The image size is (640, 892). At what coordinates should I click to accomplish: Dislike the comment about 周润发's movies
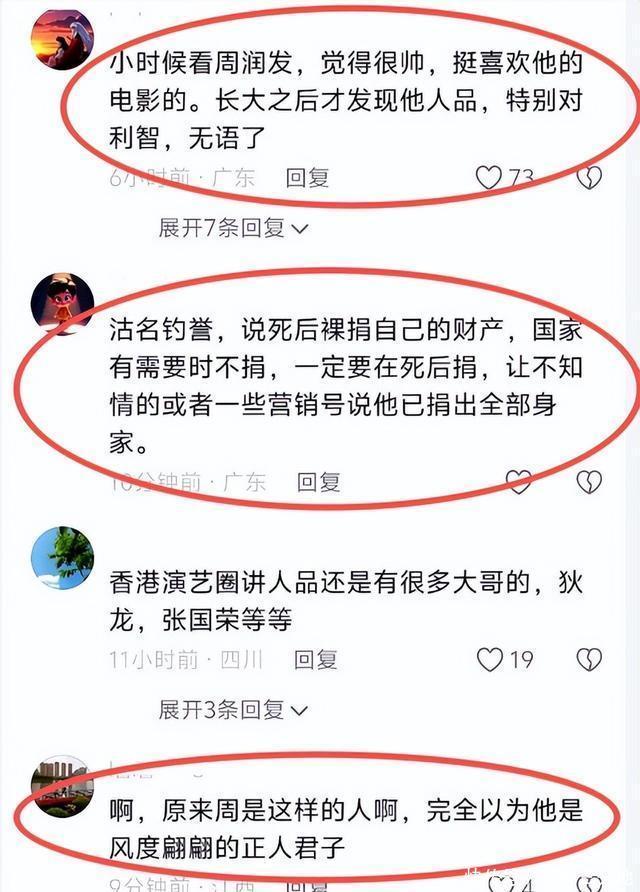[x=590, y=178]
